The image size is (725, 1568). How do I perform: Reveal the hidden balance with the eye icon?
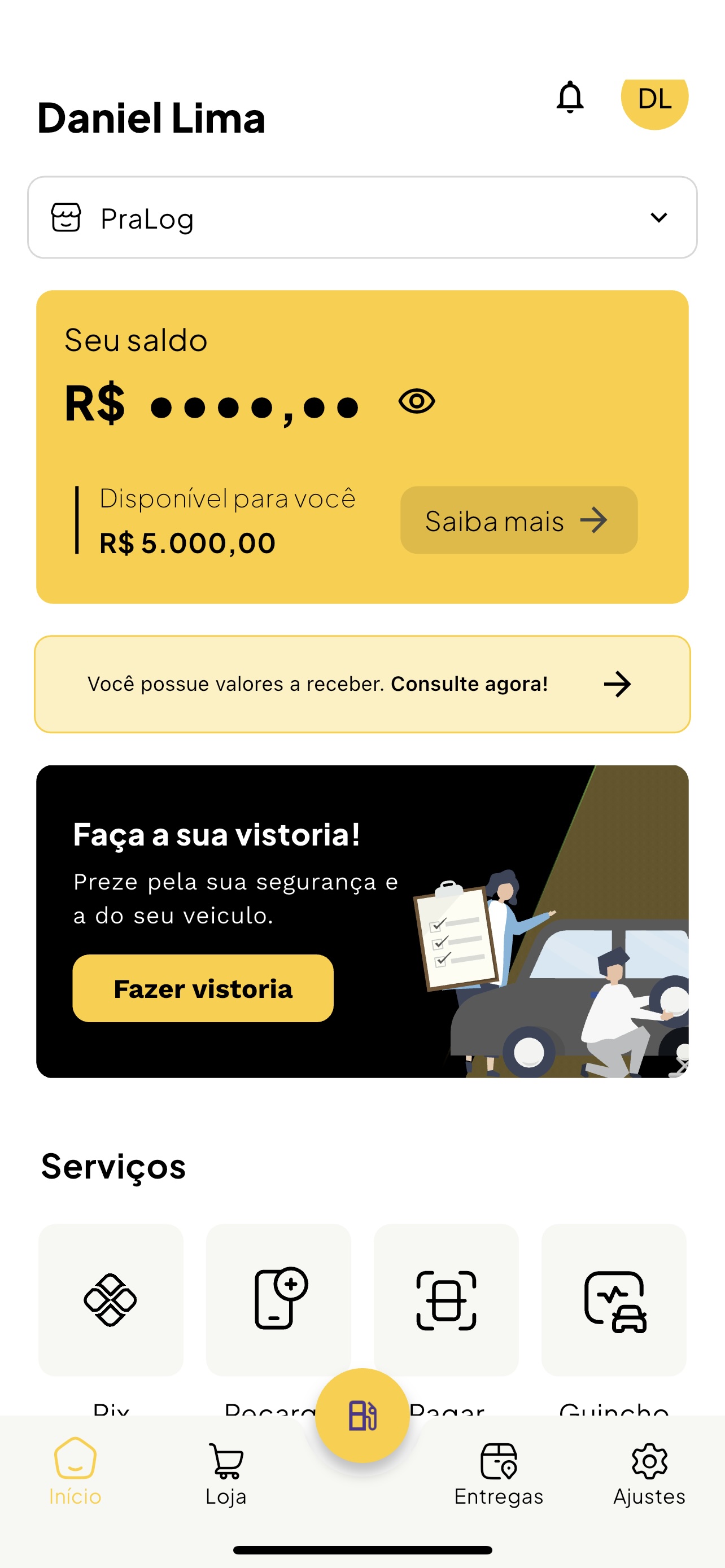[x=416, y=401]
